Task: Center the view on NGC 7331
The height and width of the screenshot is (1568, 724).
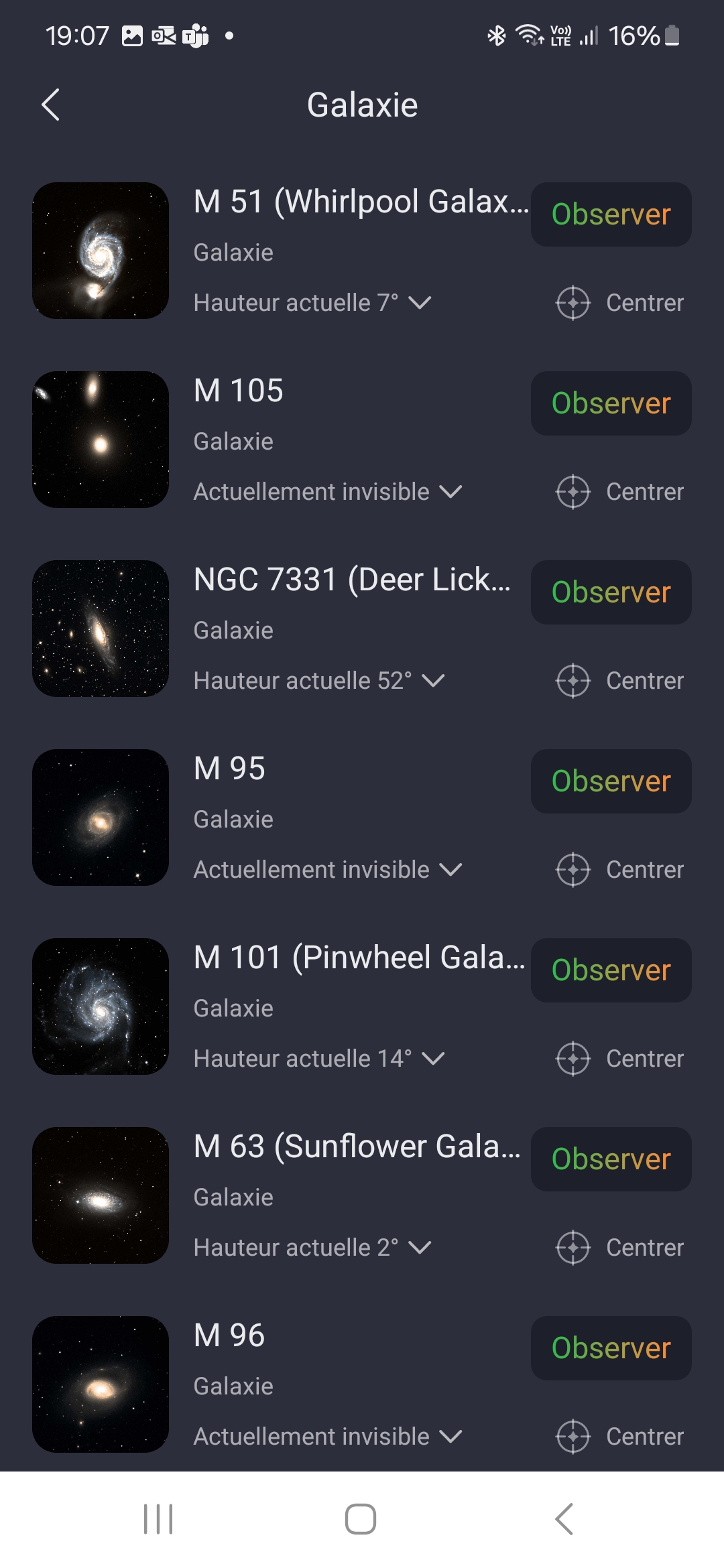Action: click(x=620, y=681)
